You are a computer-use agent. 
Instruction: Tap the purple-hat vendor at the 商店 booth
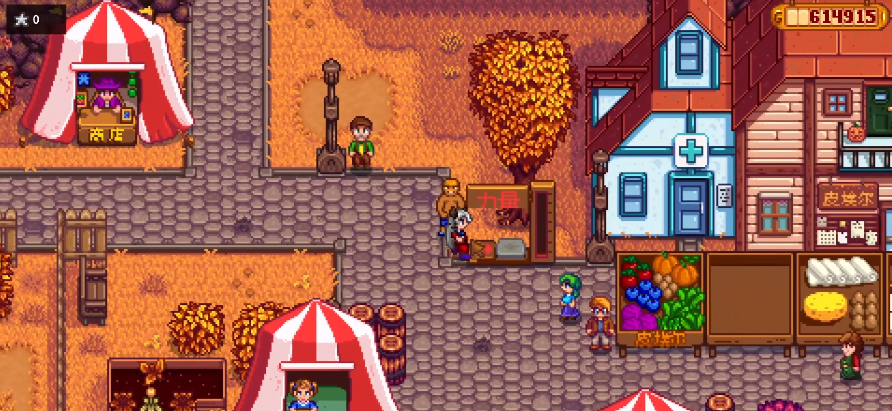(107, 95)
